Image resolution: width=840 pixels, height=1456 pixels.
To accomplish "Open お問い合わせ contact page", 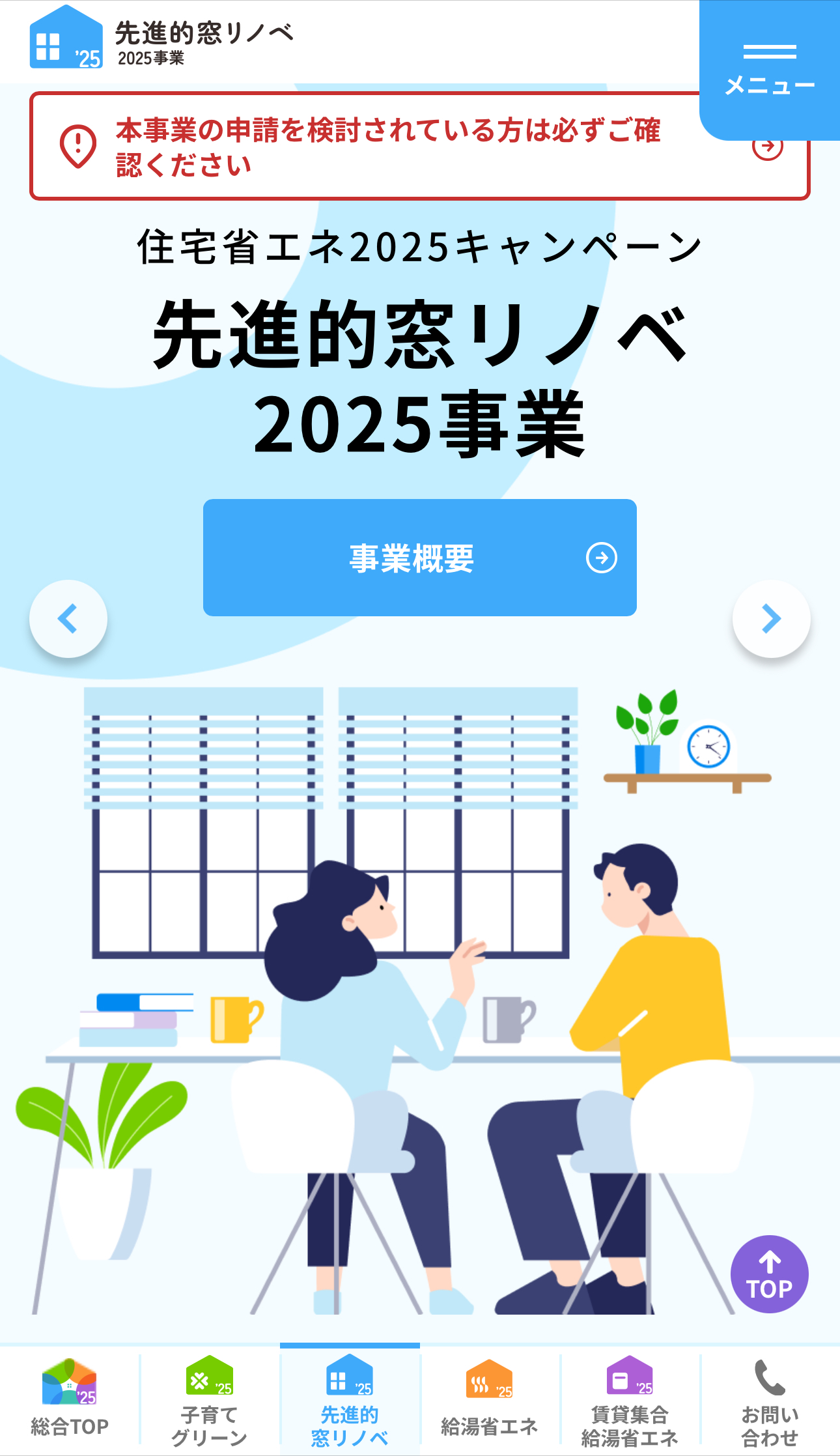I will (x=770, y=1399).
